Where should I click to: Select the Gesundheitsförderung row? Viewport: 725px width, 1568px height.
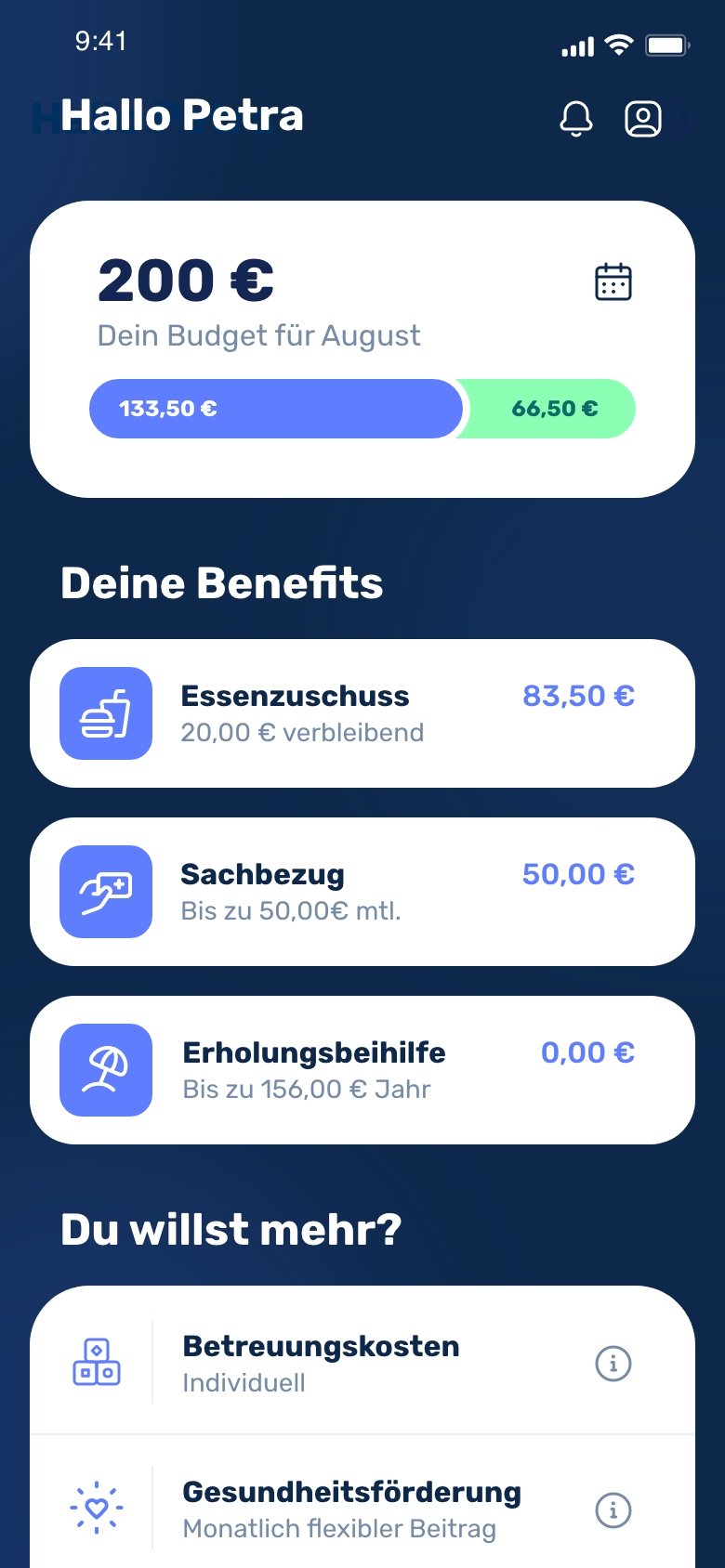(351, 1509)
